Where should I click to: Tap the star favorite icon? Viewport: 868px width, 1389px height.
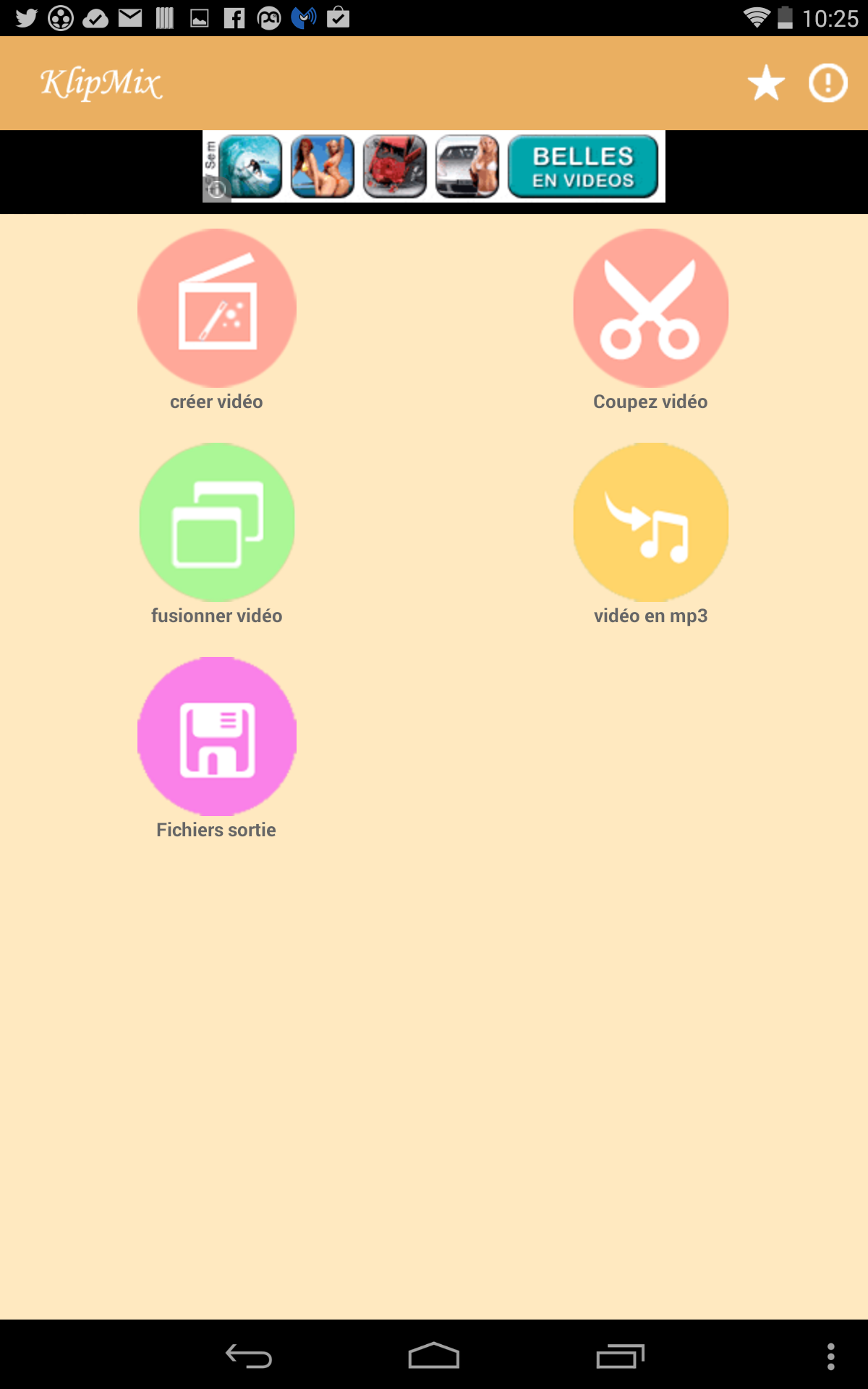click(x=766, y=83)
